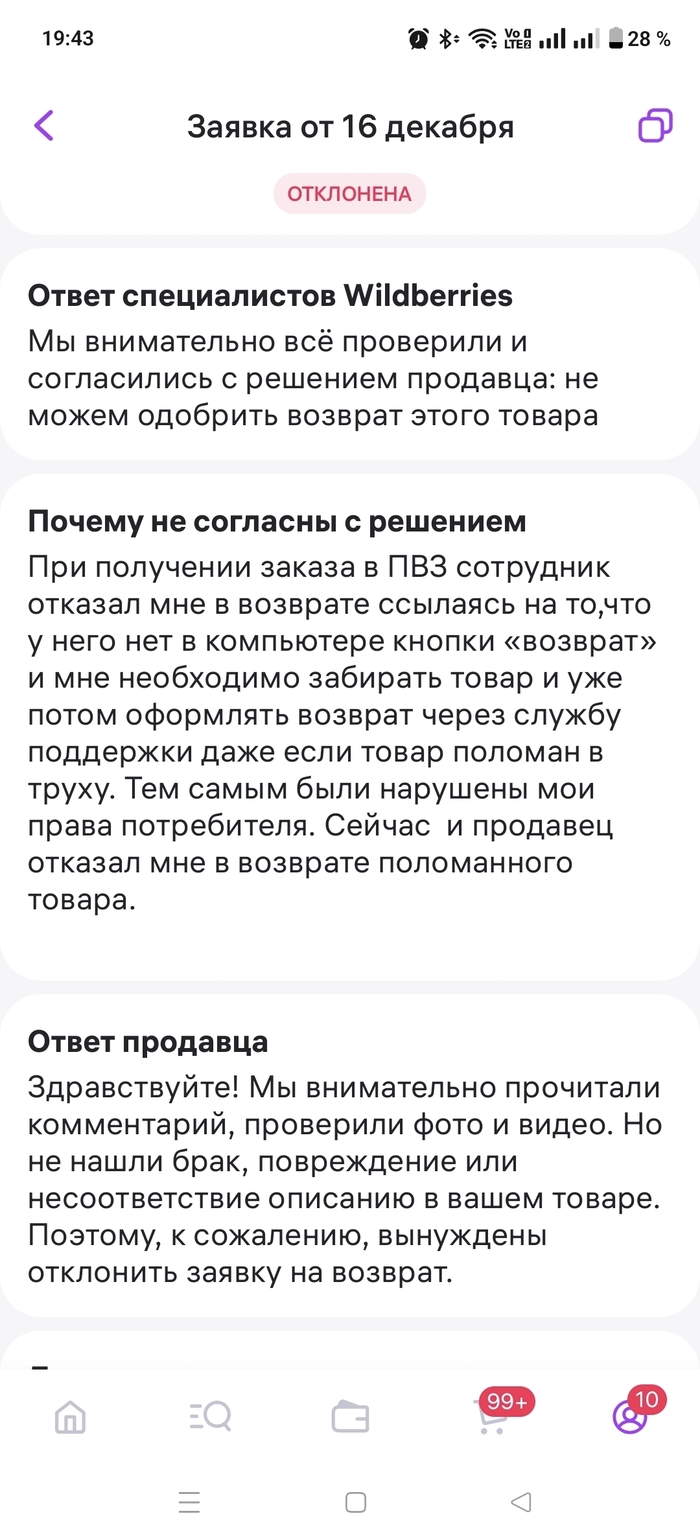
Task: Open the shopping cart with 99+ badge
Action: (492, 1416)
